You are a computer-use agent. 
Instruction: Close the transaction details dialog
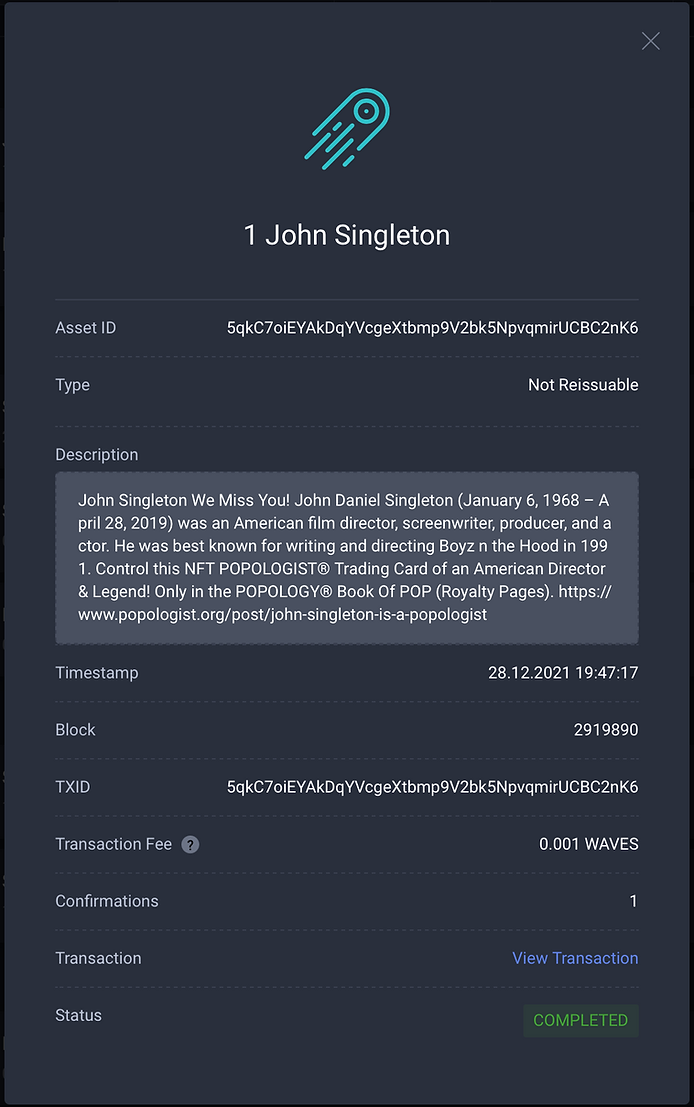tap(650, 41)
